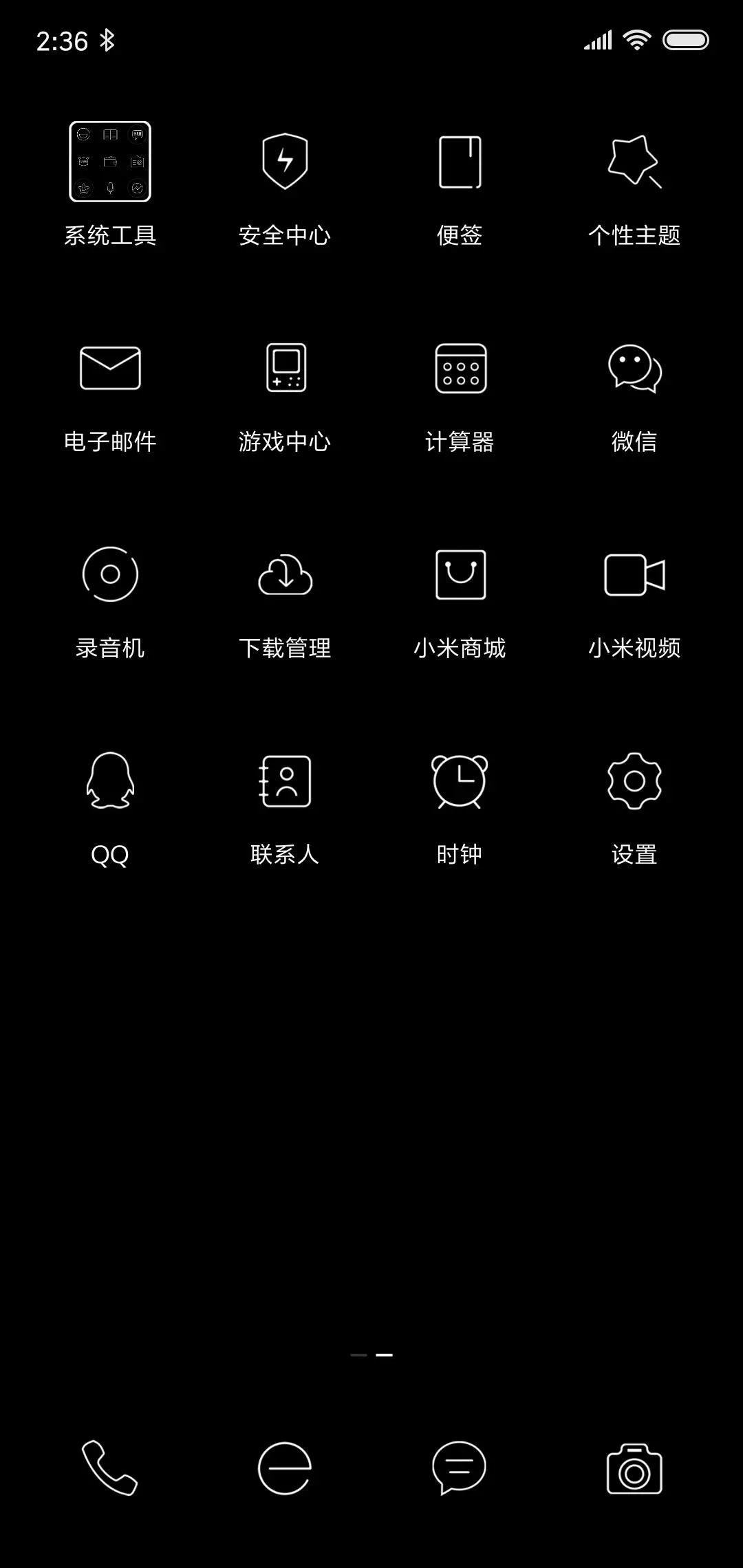Open 设置 (Settings)
The width and height of the screenshot is (743, 1568).
pyautogui.click(x=634, y=781)
